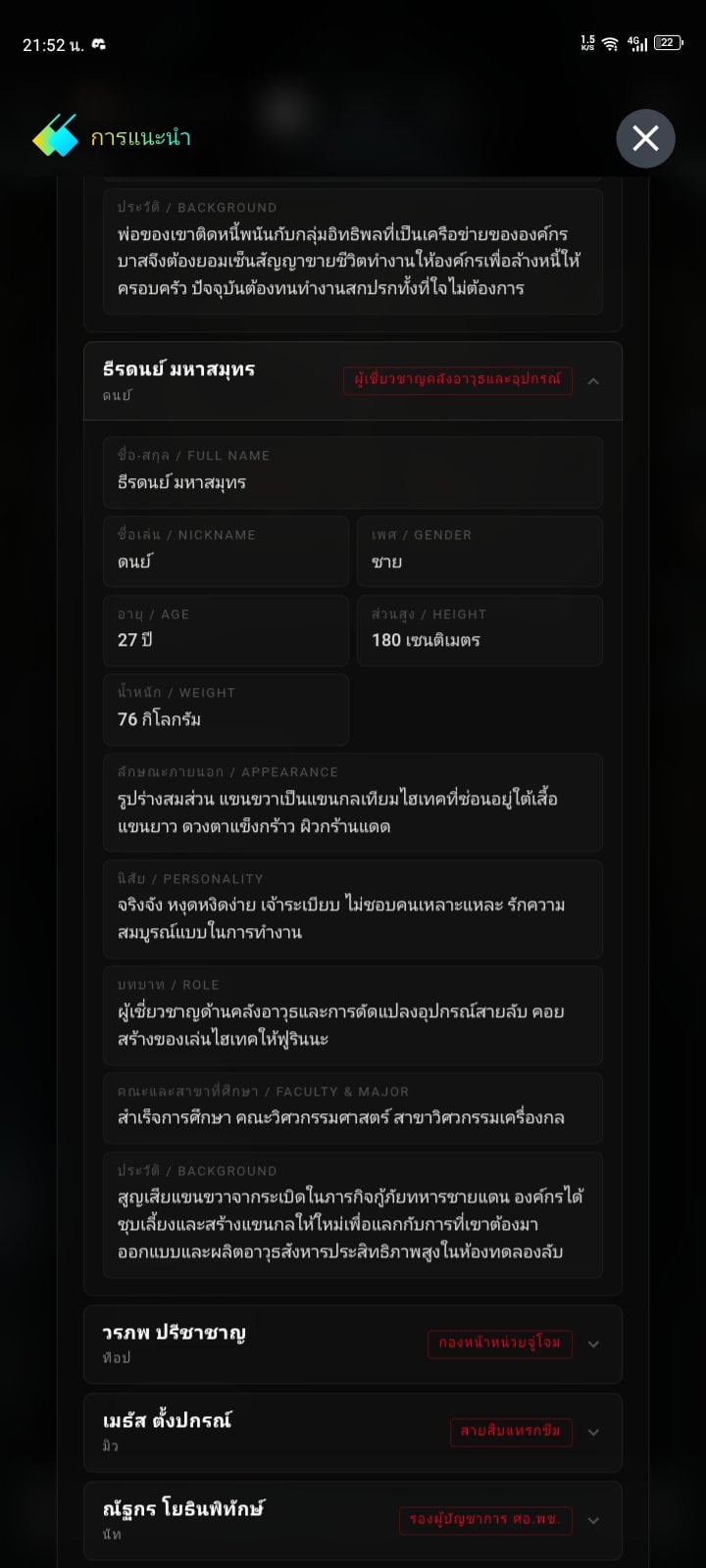Expand the ณัฐกร โยธินพิทักษ์ character card
Screen dimensions: 706x1568
tap(353, 1520)
